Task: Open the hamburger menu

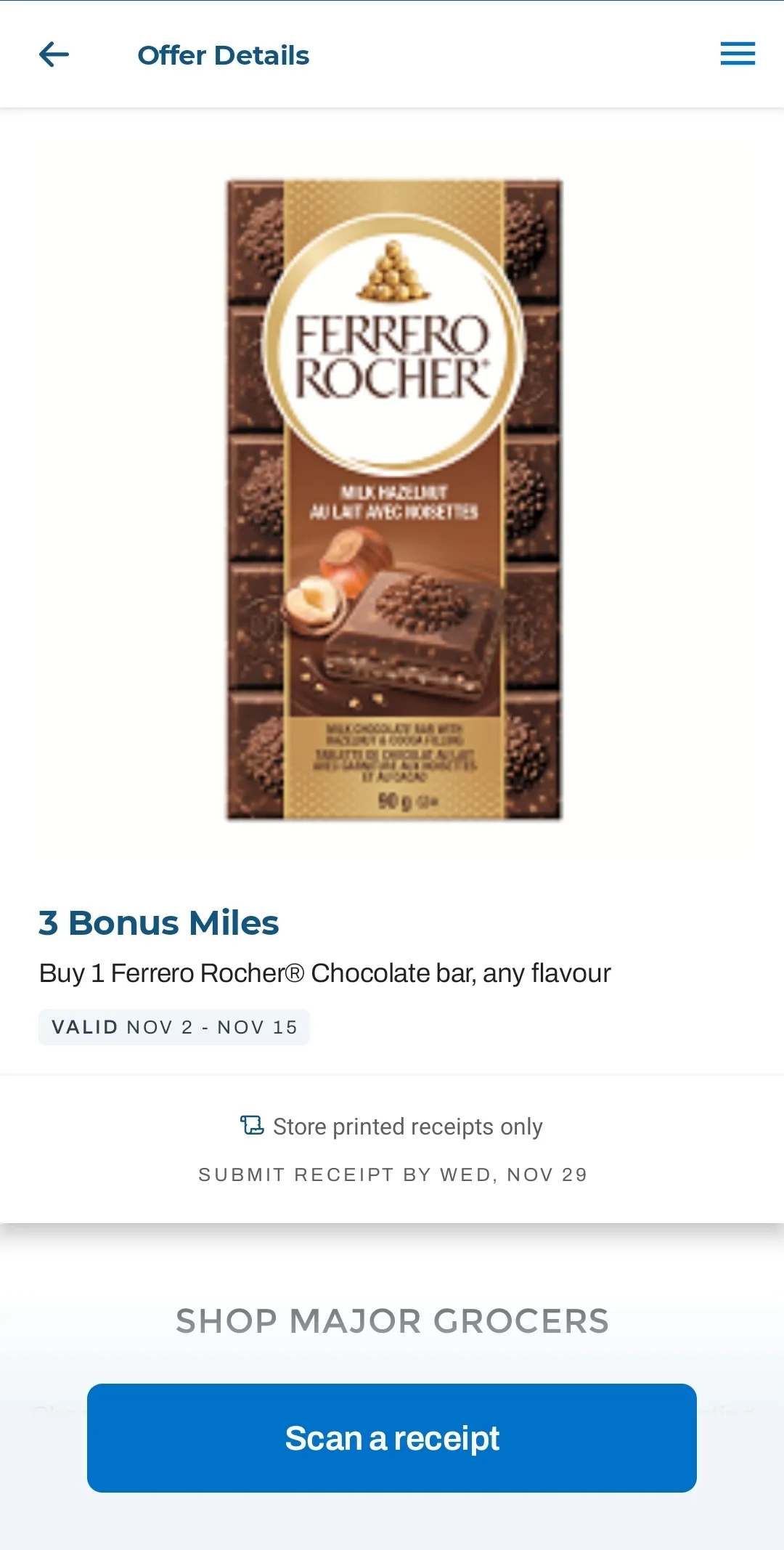Action: click(738, 54)
